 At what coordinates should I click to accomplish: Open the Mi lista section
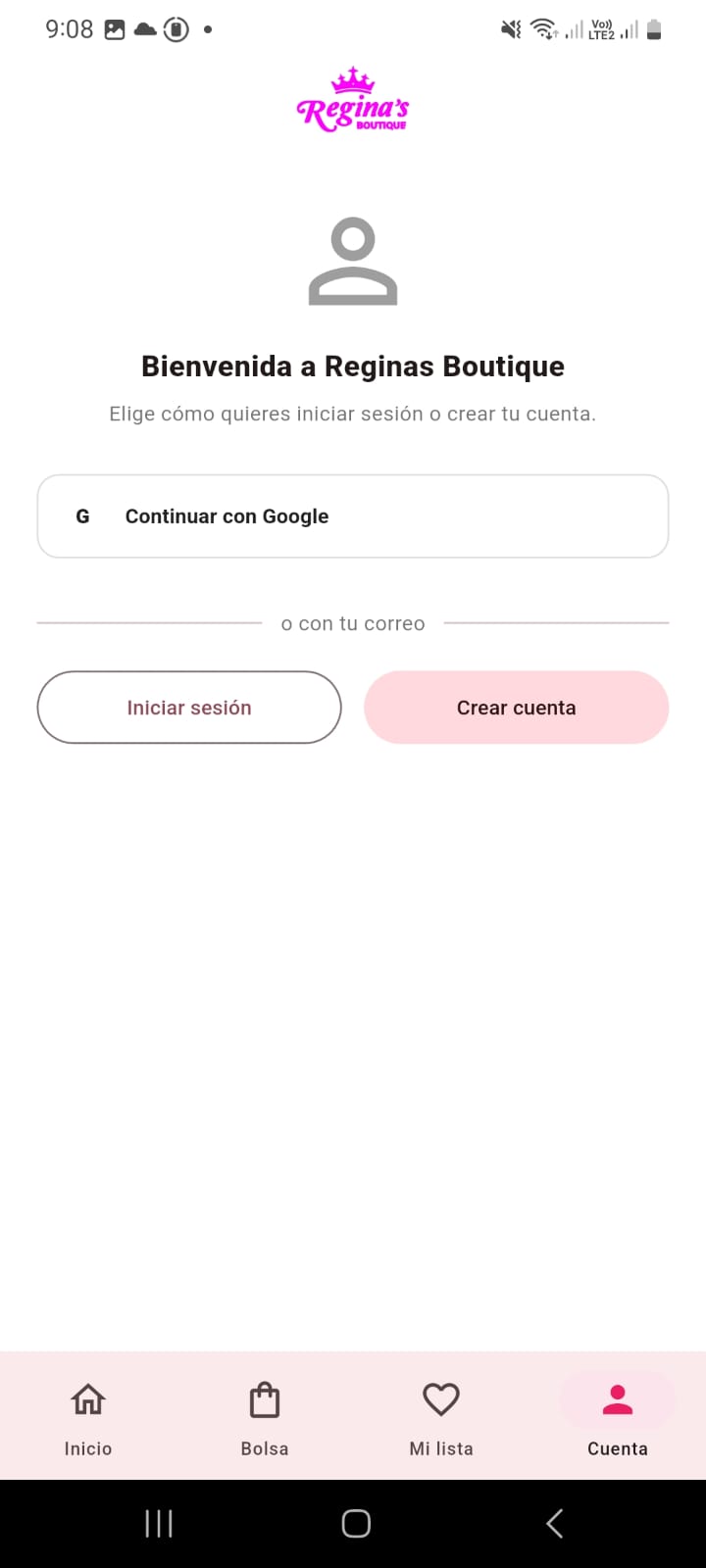tap(440, 1416)
